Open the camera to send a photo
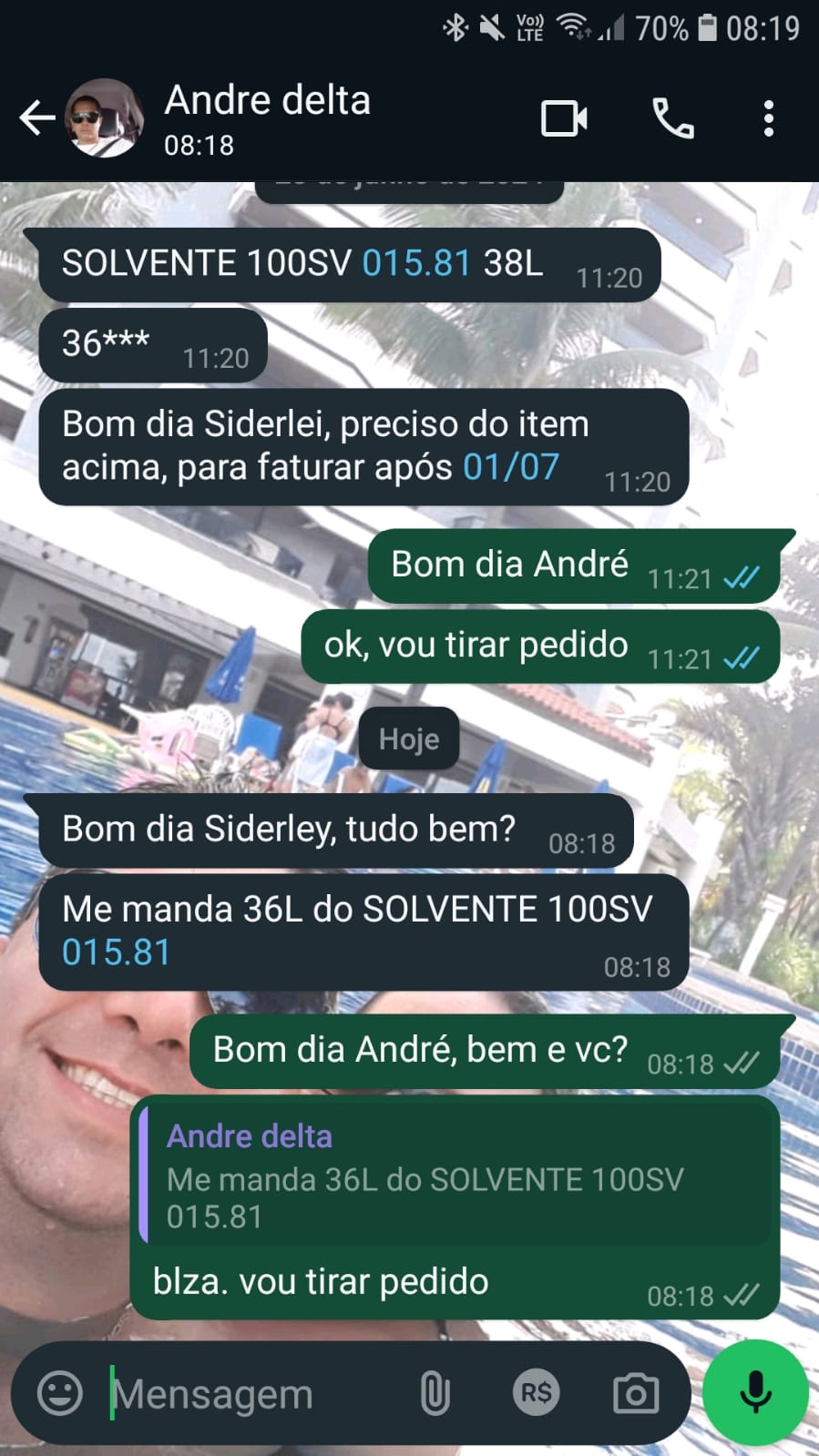 point(636,1393)
